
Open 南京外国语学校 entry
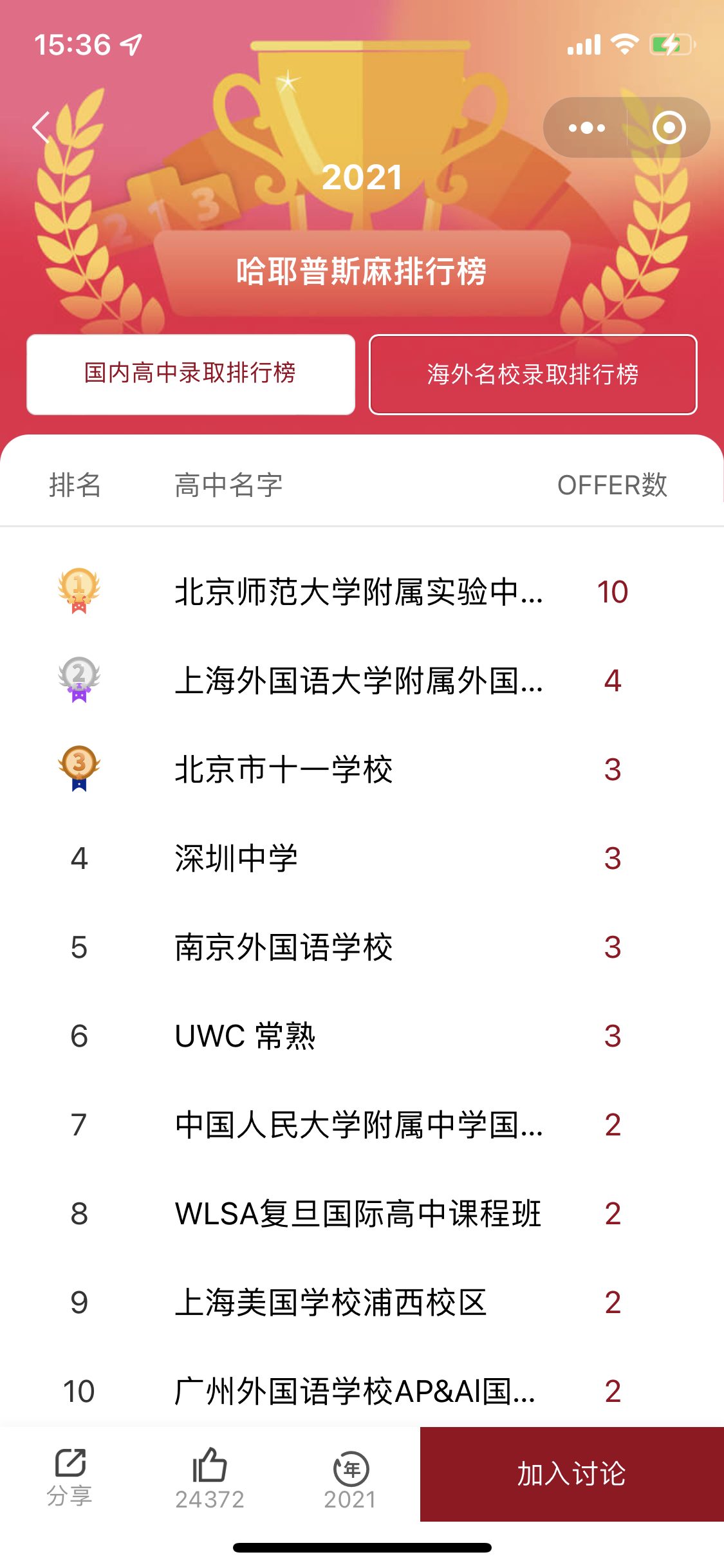(362, 946)
